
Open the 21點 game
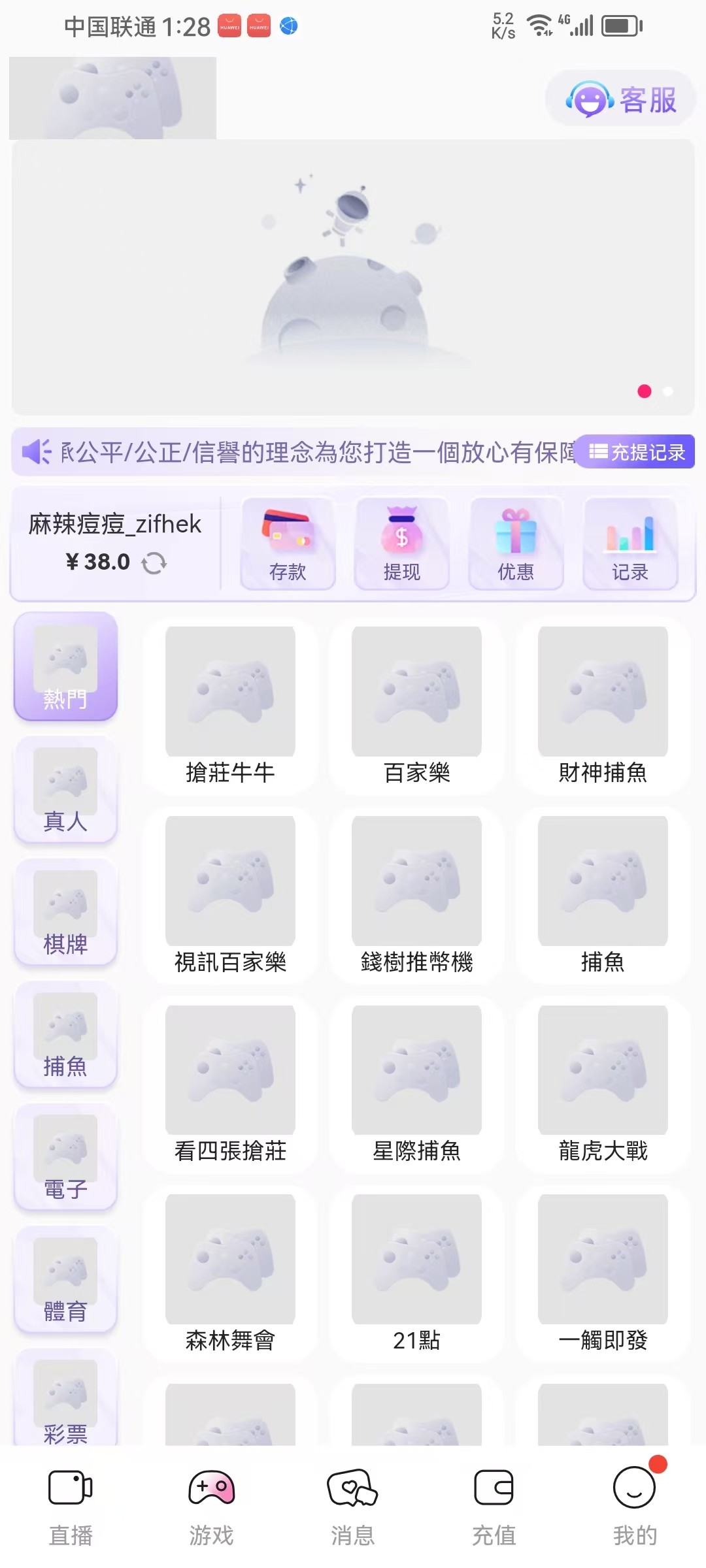[416, 1274]
